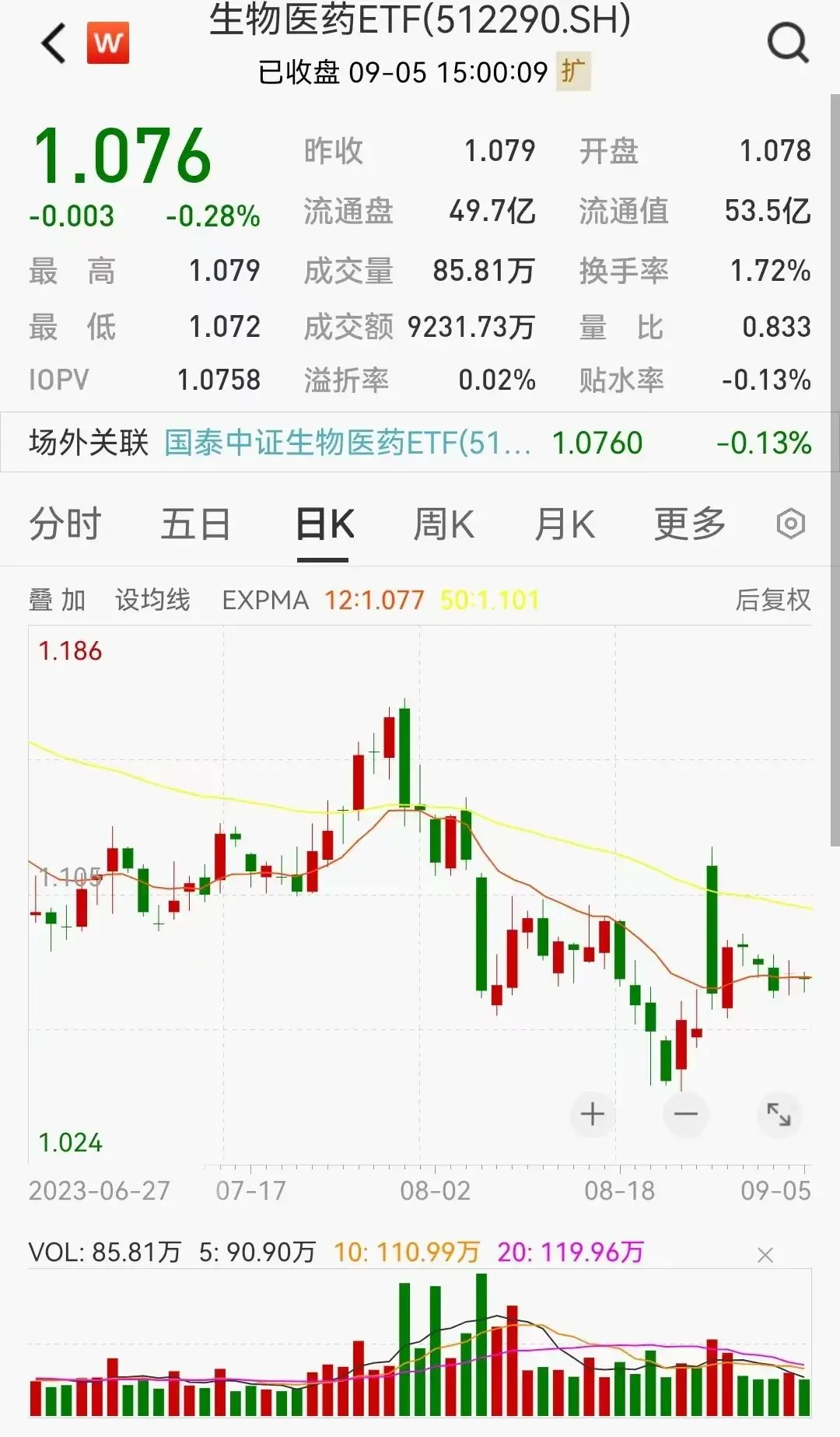Switch to the 五日 tab
The image size is (840, 1437).
pos(195,524)
